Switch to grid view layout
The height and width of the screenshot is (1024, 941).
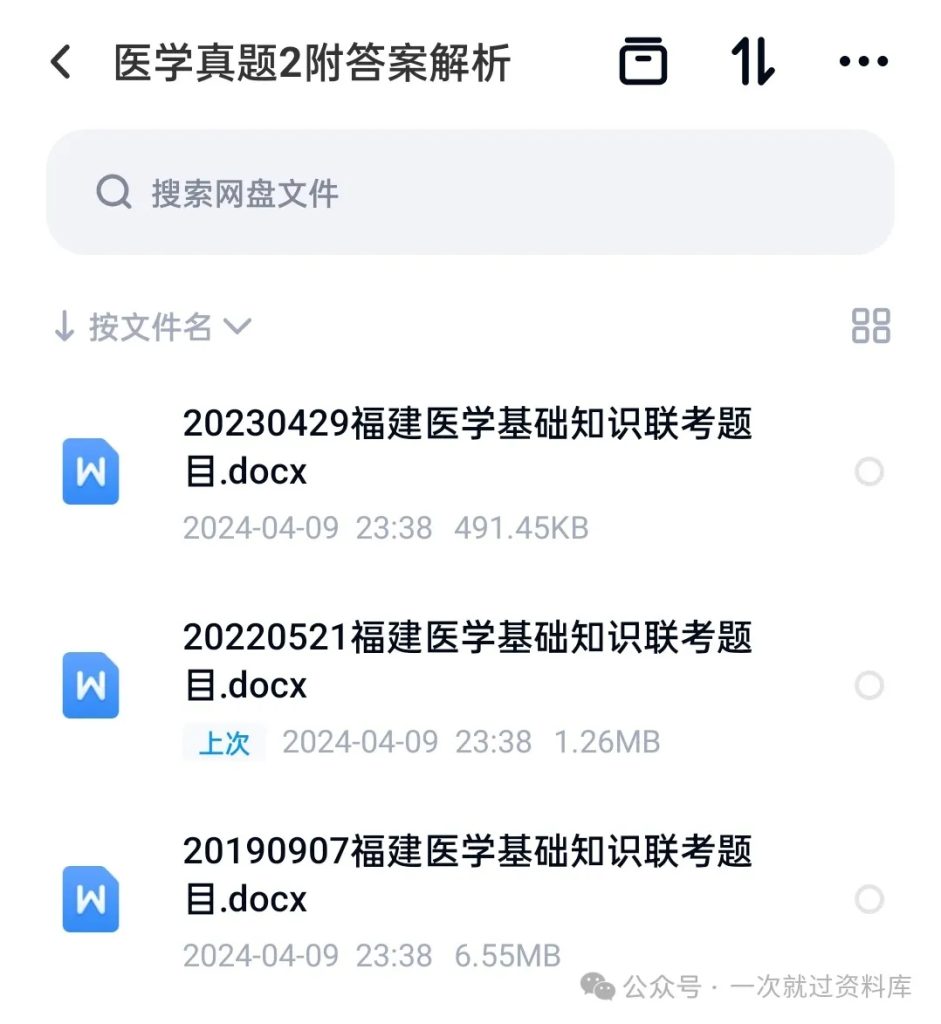click(x=870, y=326)
